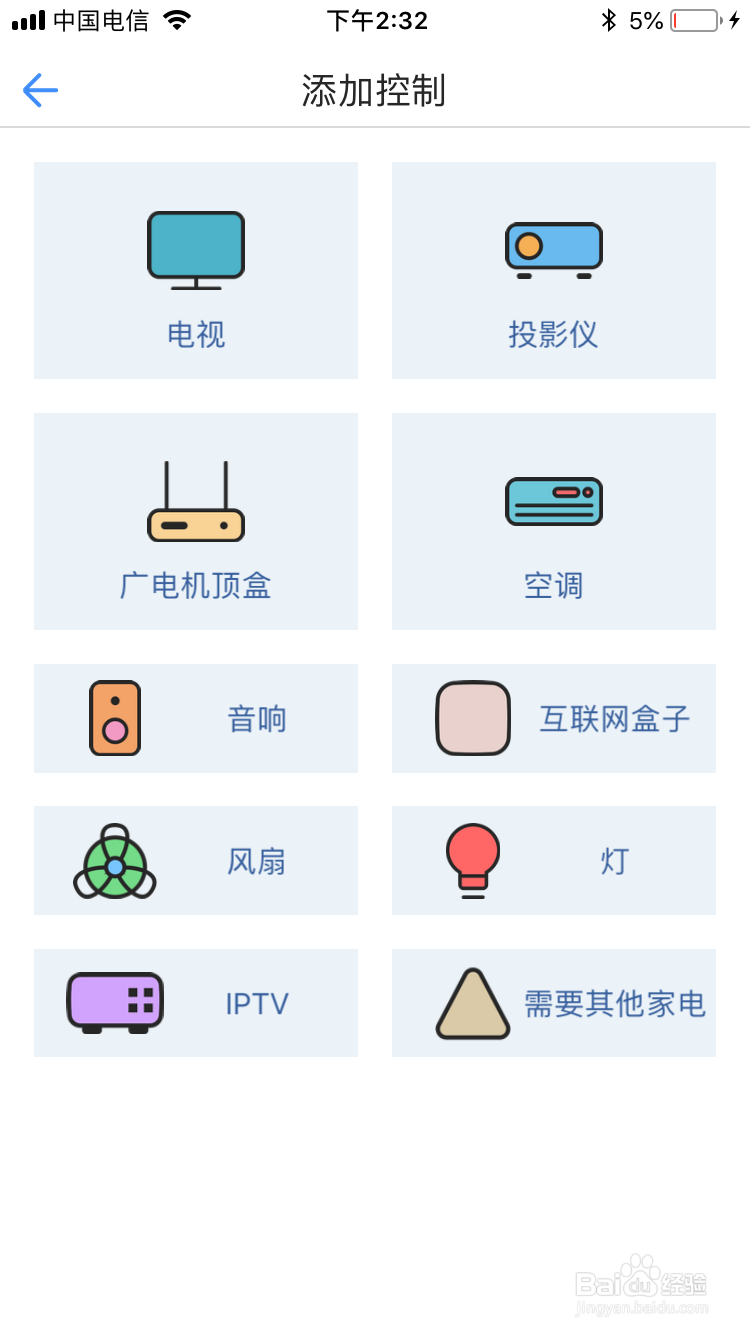
Task: Go back using the blue arrow
Action: [40, 91]
